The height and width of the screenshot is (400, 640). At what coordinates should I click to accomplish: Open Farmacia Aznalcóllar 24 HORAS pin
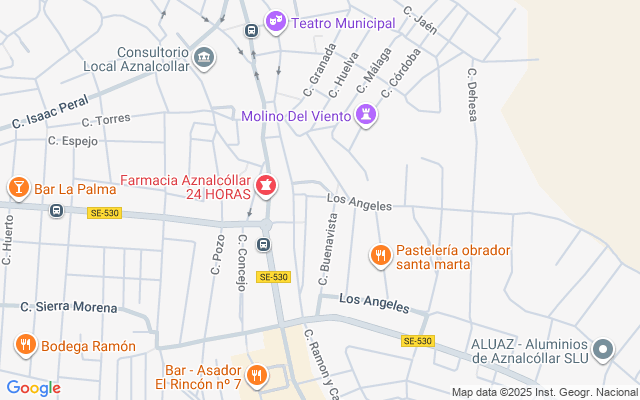tap(266, 185)
